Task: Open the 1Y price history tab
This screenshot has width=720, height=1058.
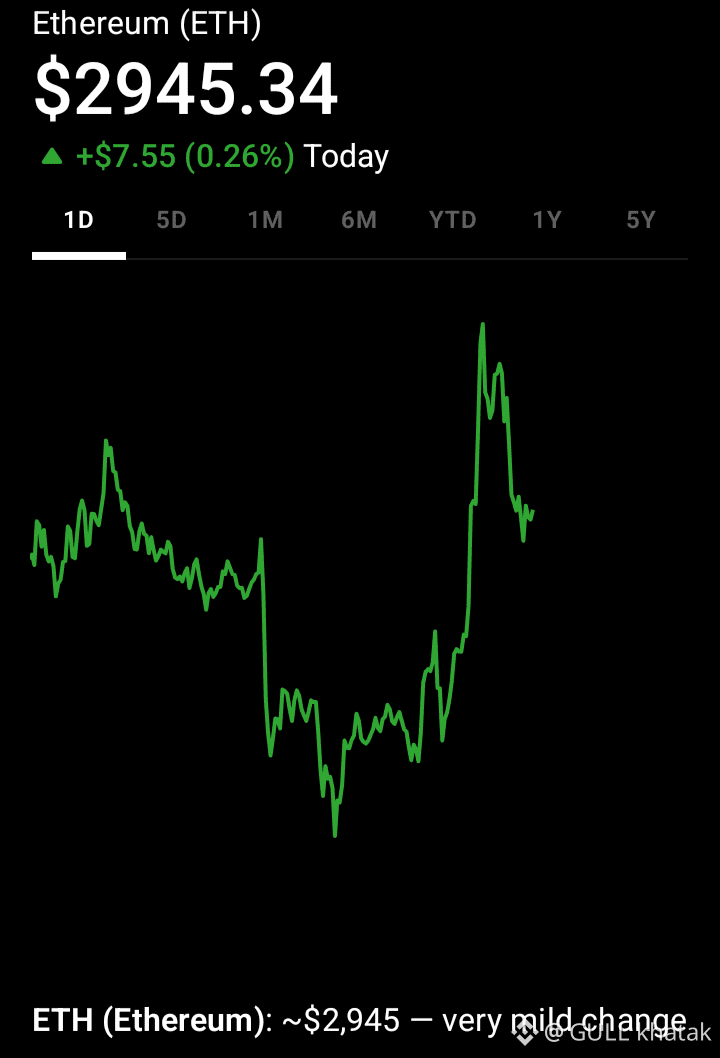Action: coord(547,220)
